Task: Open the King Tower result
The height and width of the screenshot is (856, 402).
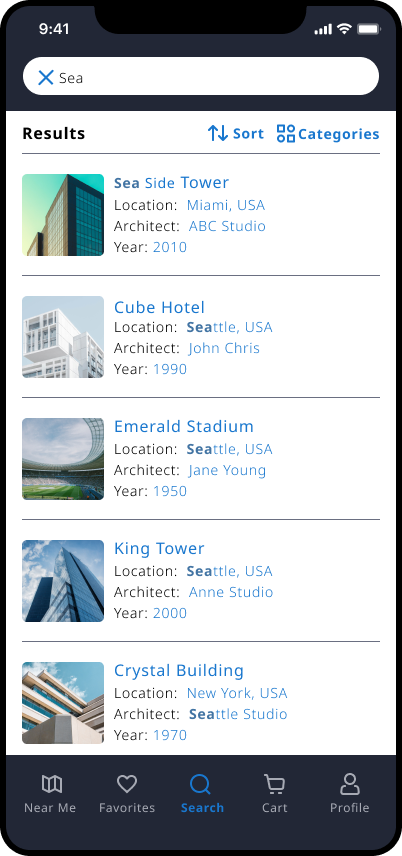Action: pyautogui.click(x=201, y=581)
